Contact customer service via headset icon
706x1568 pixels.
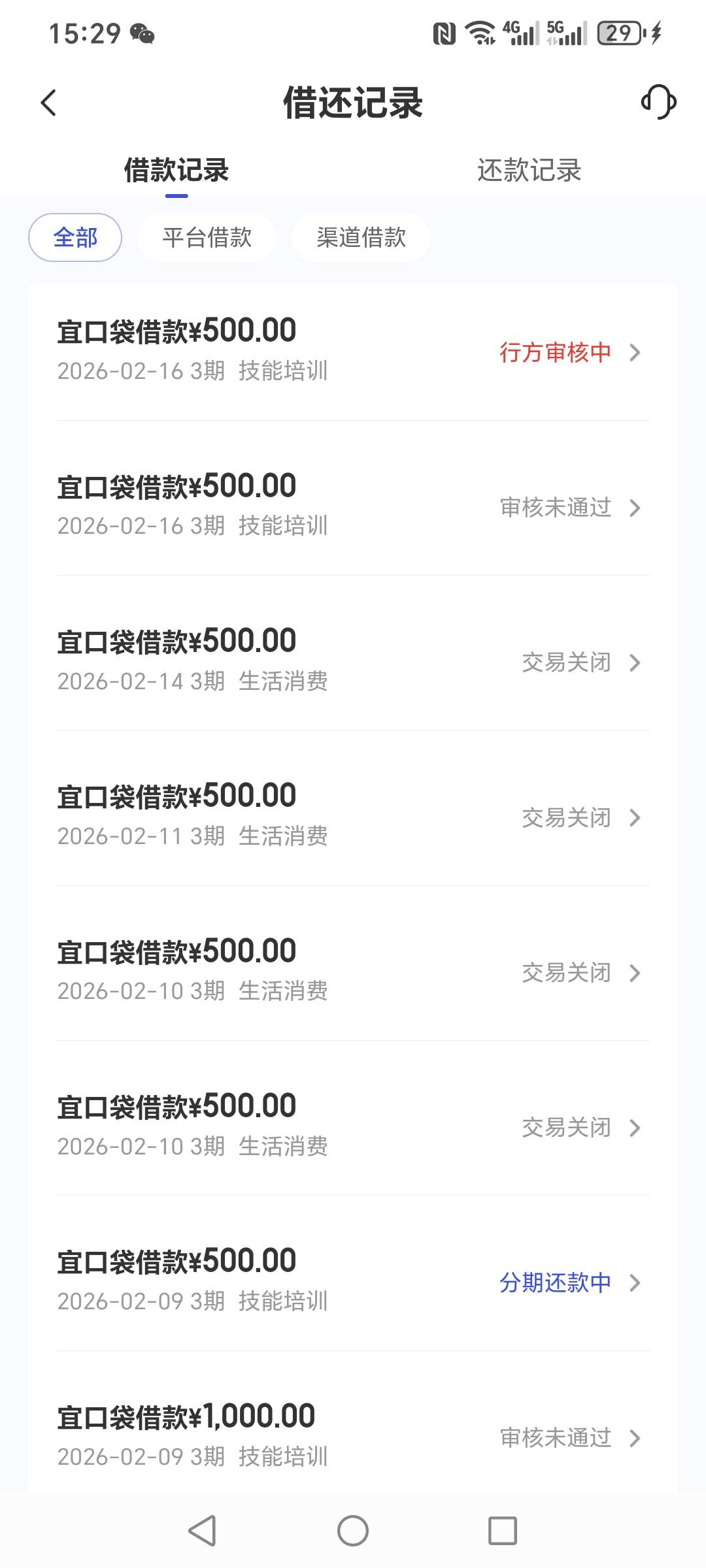658,103
